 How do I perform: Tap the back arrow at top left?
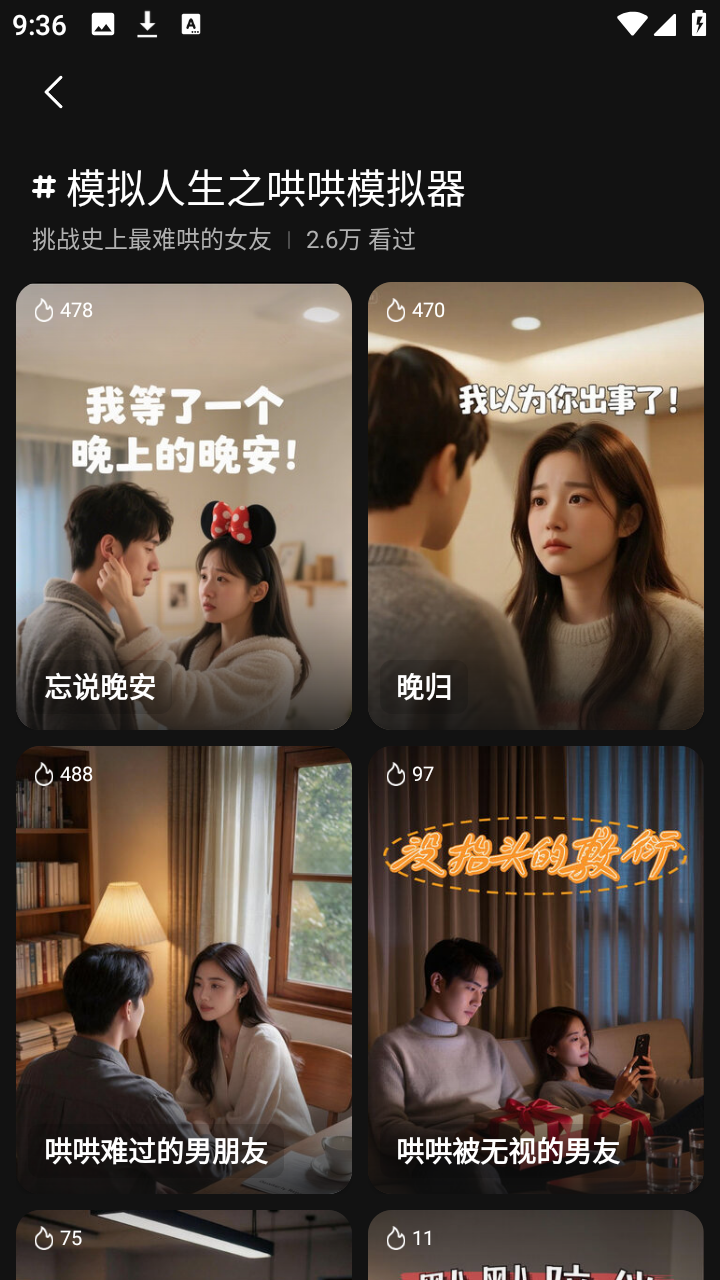click(52, 91)
